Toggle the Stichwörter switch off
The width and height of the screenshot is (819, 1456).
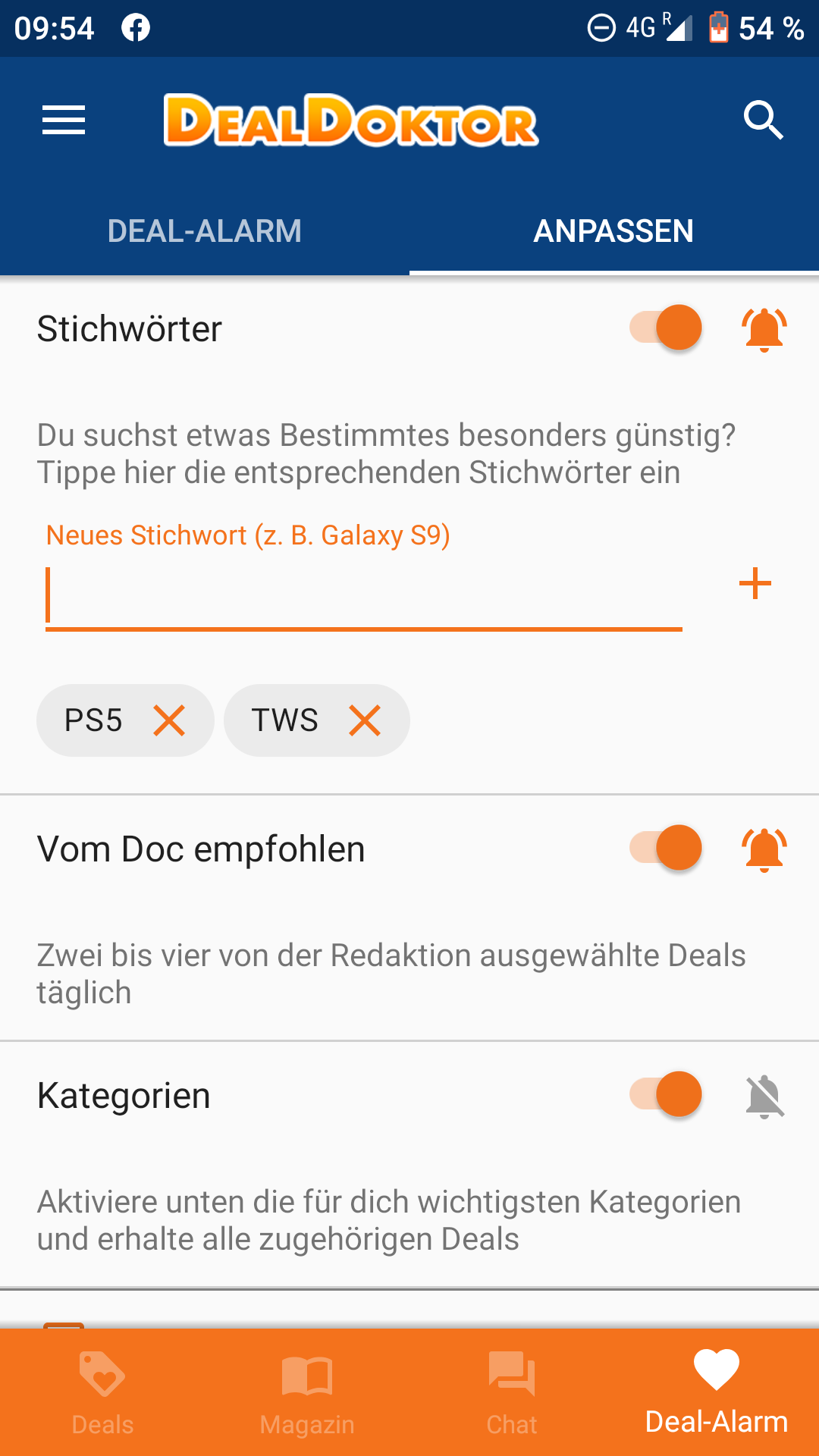pyautogui.click(x=666, y=328)
